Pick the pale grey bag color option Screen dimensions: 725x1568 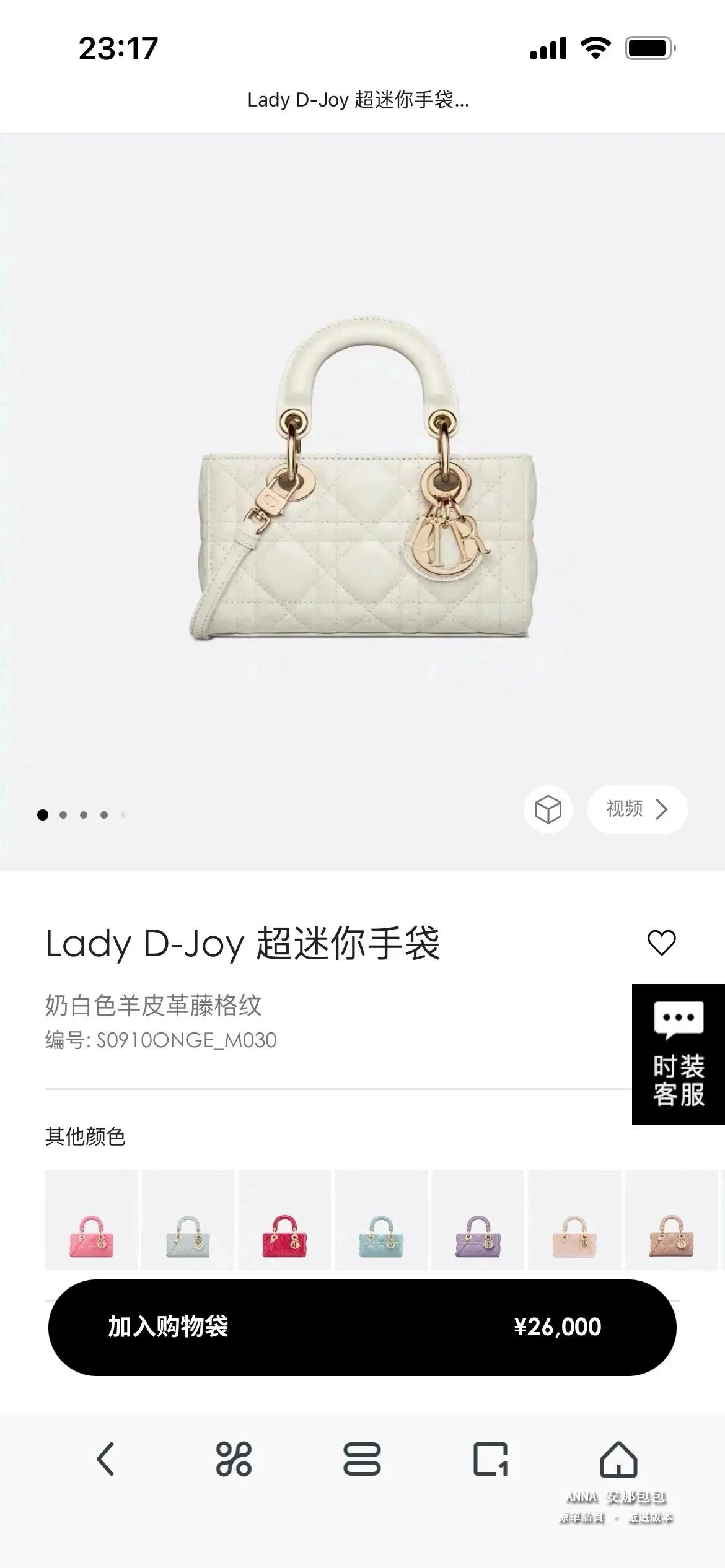click(x=188, y=1219)
